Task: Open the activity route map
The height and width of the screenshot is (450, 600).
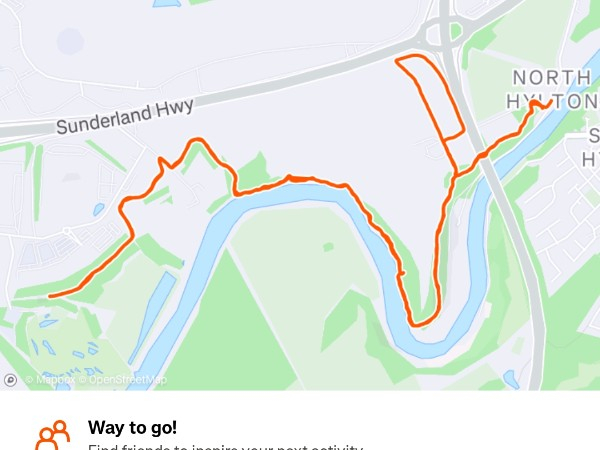Action: coord(300,200)
